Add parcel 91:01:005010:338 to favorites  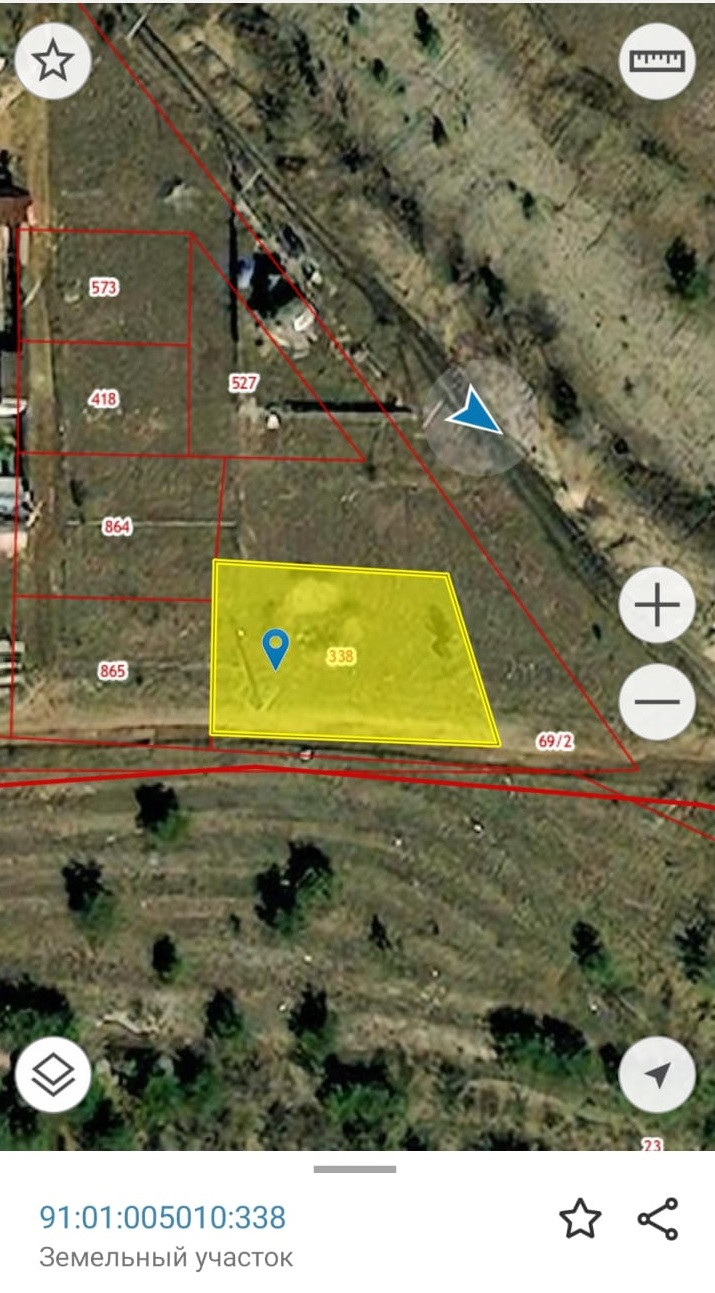point(579,1219)
